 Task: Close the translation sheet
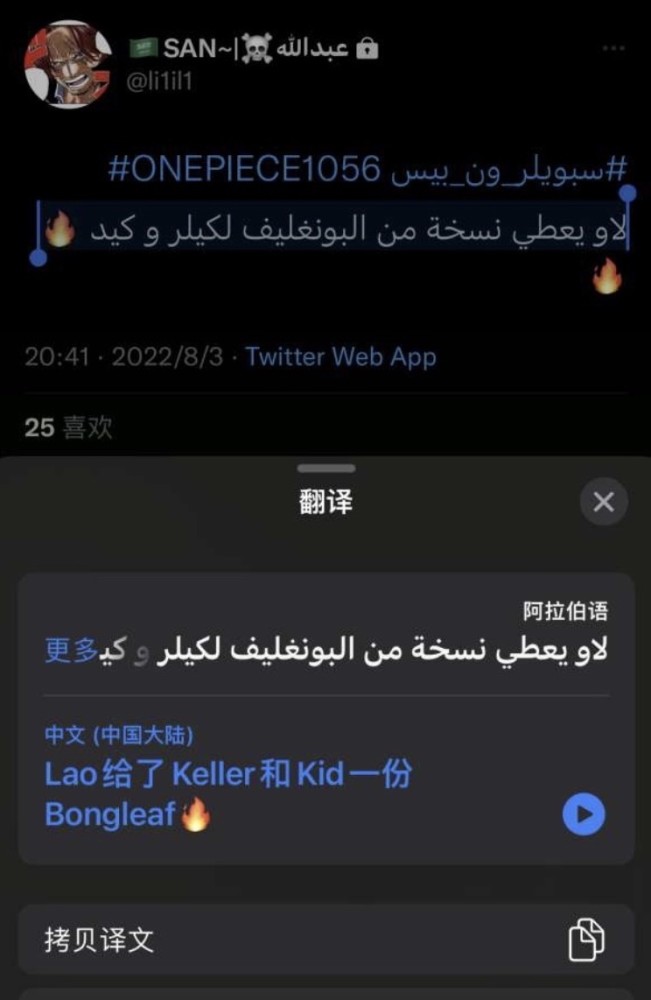click(x=603, y=502)
